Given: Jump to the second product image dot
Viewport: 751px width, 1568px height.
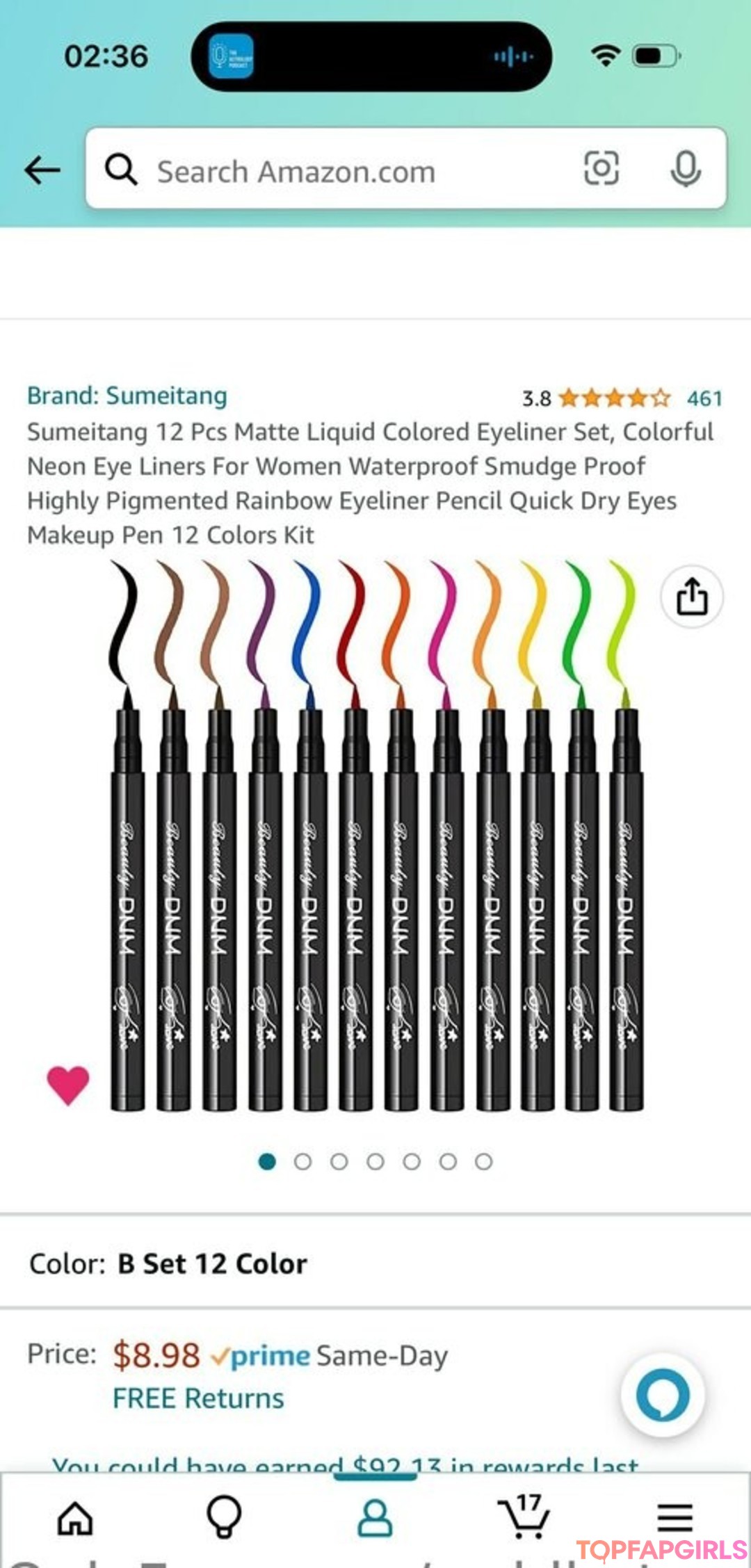Looking at the screenshot, I should (302, 1161).
